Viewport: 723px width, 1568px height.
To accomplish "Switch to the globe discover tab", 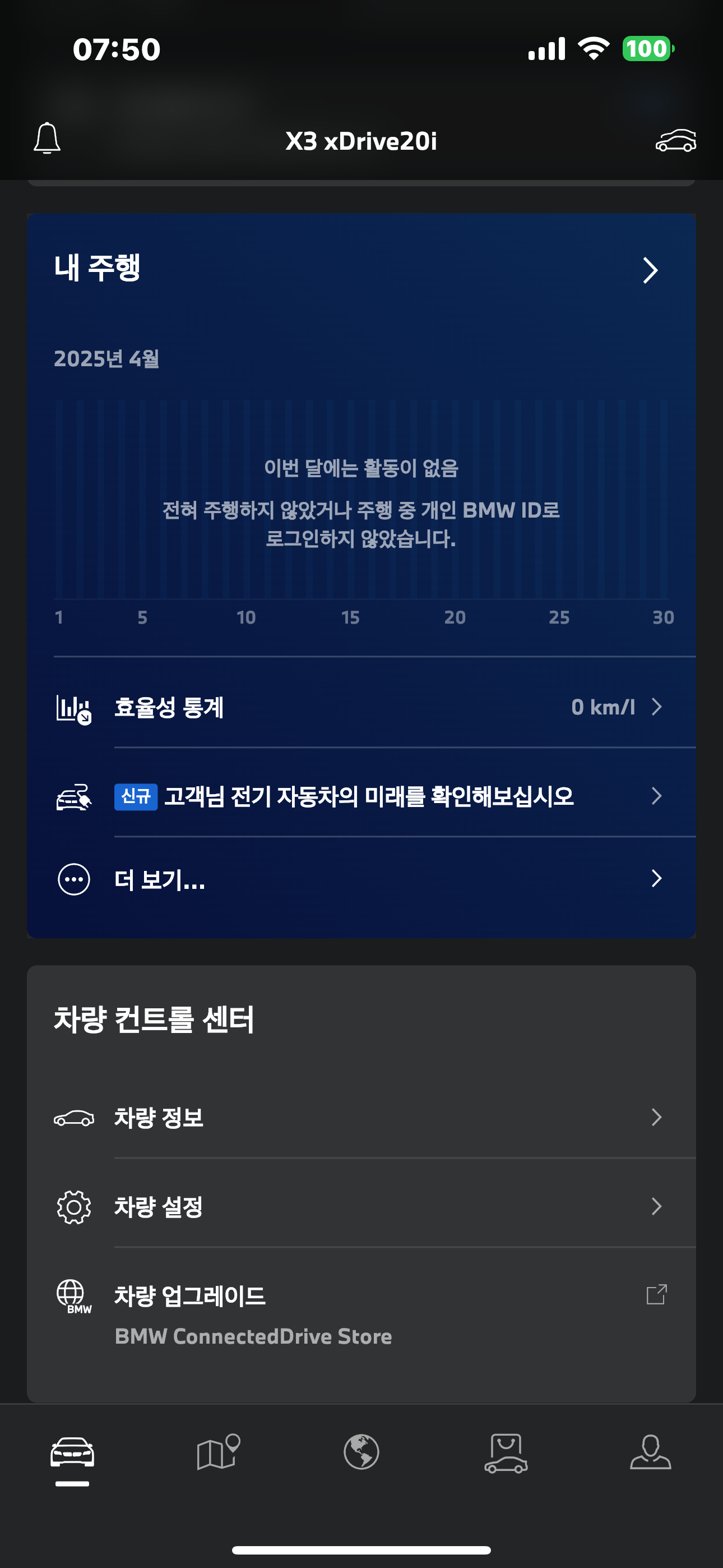I will pos(361,1452).
